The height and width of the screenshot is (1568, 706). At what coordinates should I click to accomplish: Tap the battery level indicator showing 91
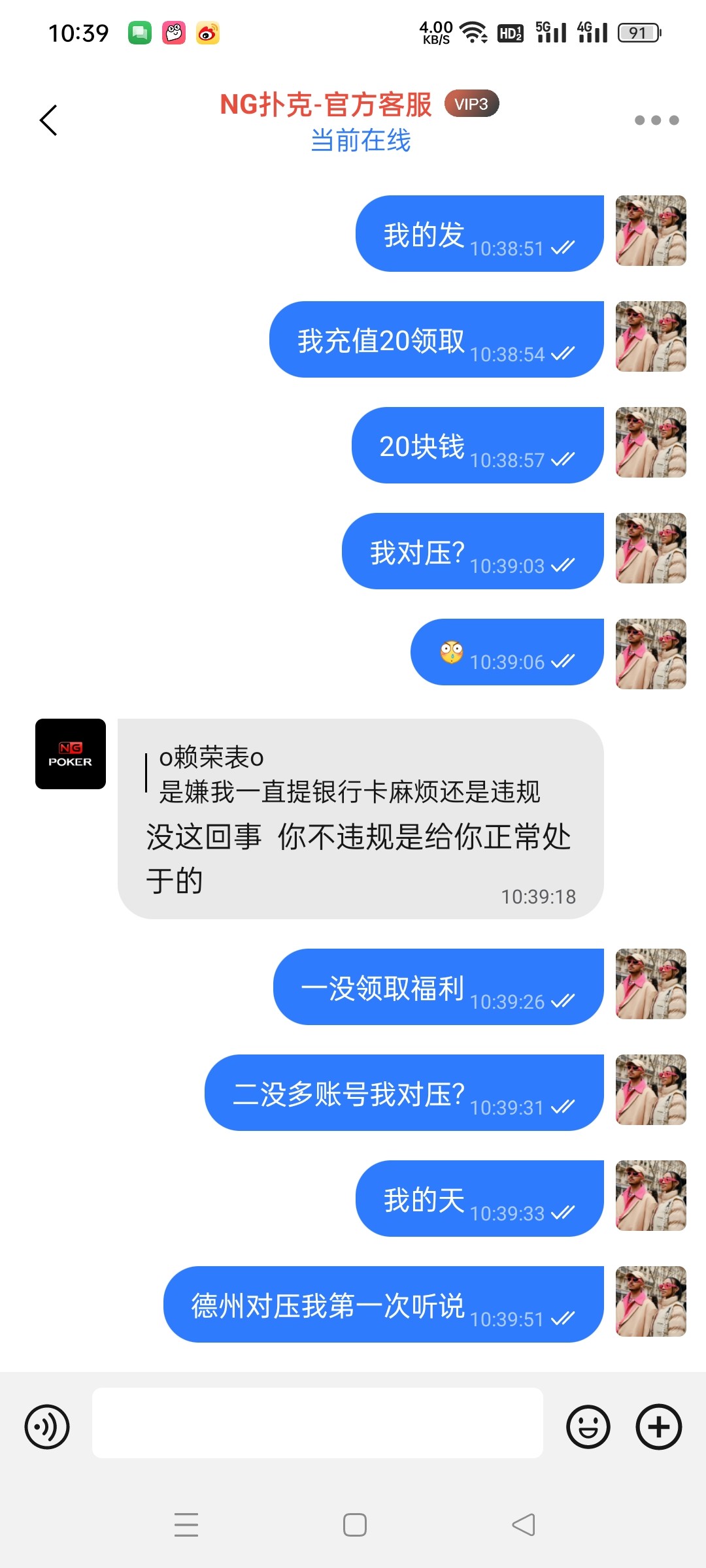click(638, 31)
